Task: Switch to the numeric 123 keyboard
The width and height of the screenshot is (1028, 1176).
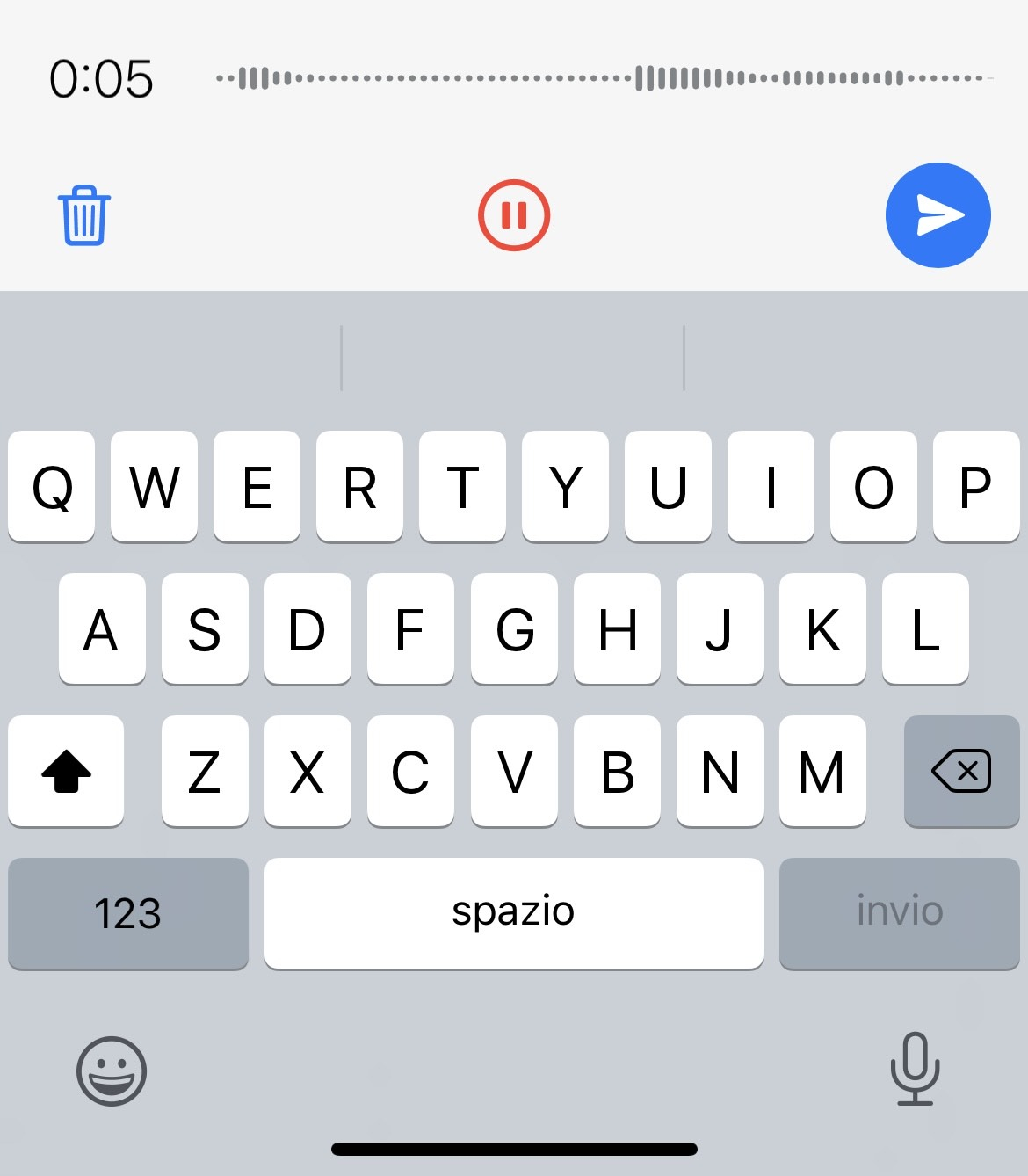Action: click(127, 913)
